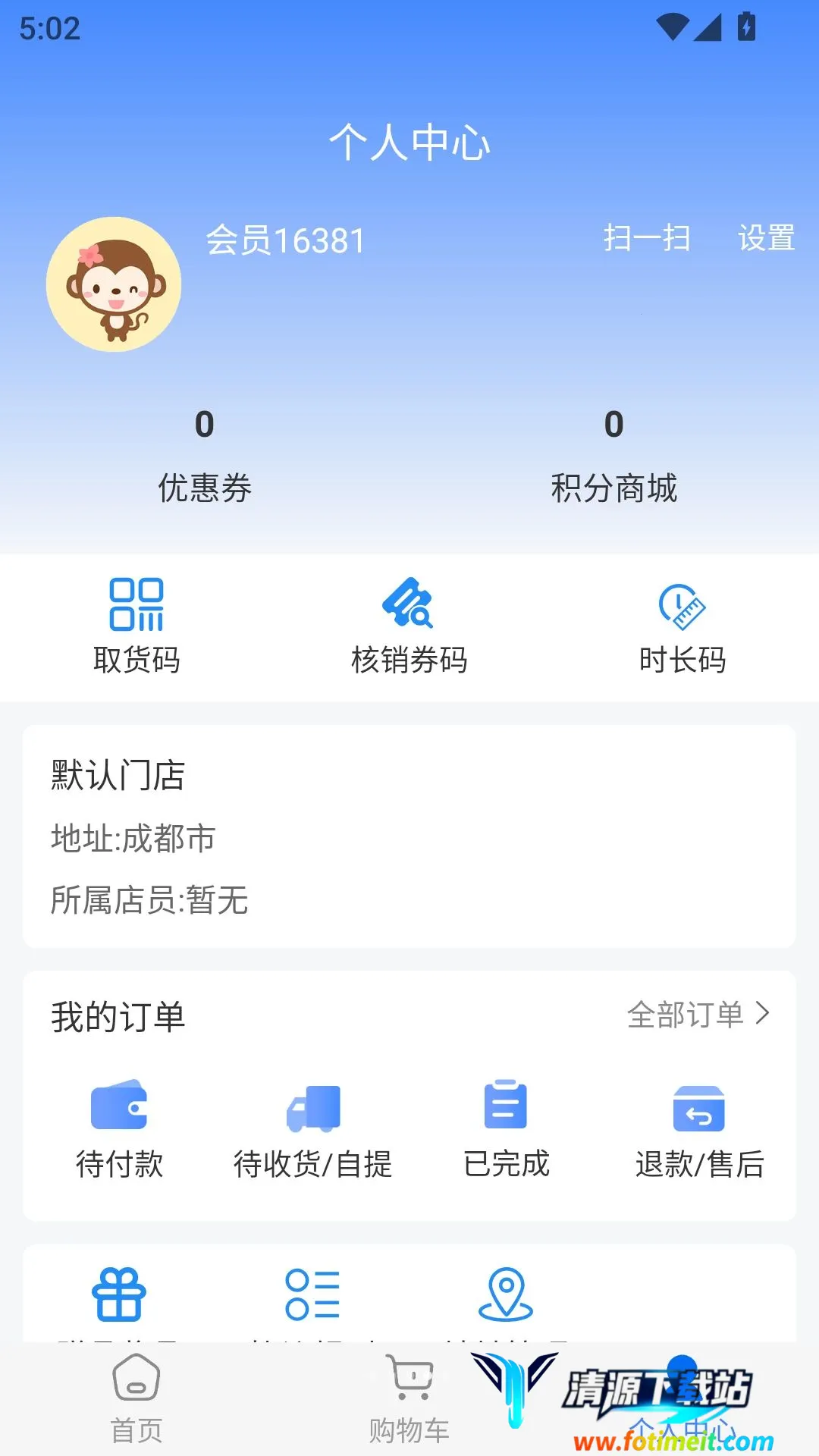The width and height of the screenshot is (819, 1456).
Task: Switch to 购物车 cart tab
Action: tap(409, 1400)
